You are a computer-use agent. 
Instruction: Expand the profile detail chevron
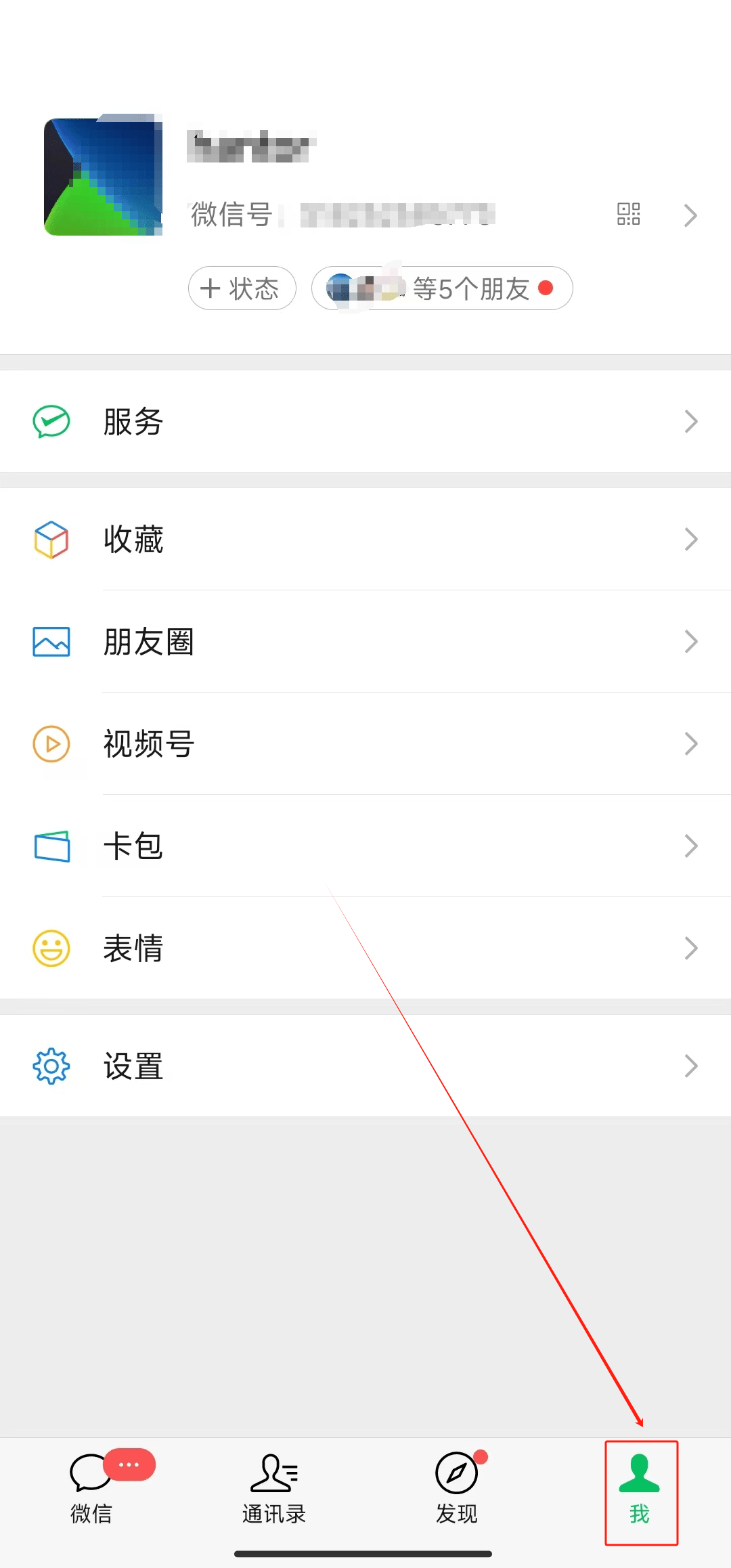click(x=691, y=215)
